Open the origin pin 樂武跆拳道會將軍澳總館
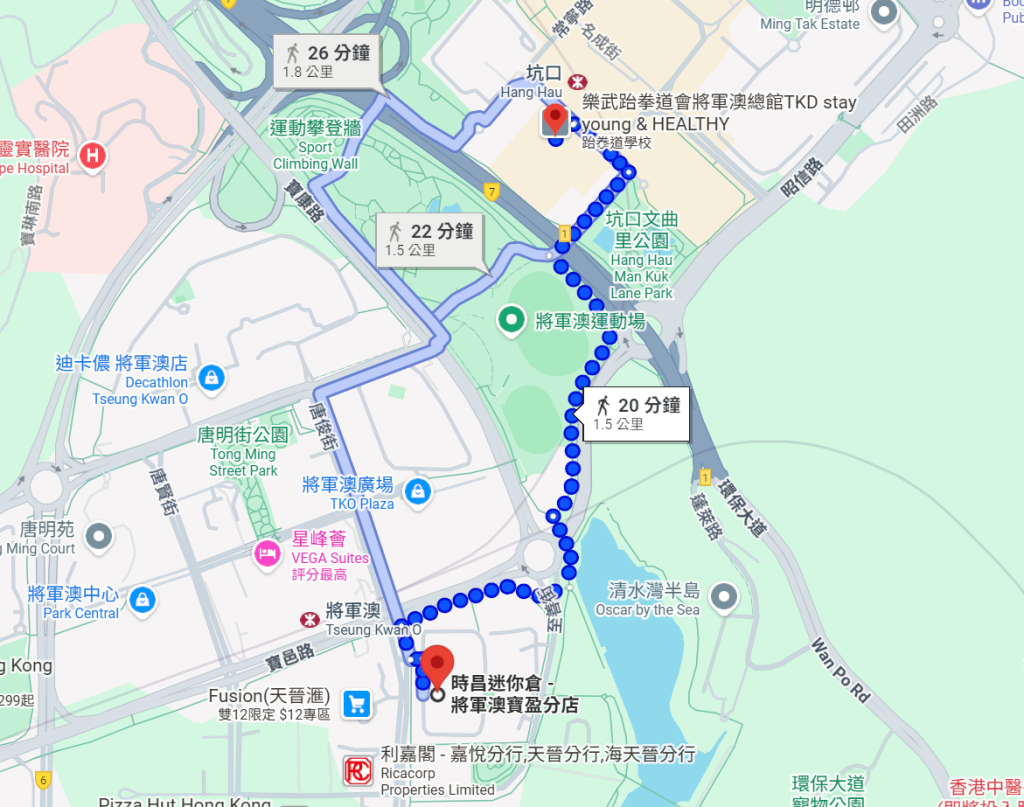Viewport: 1024px width, 807px height. (x=555, y=123)
